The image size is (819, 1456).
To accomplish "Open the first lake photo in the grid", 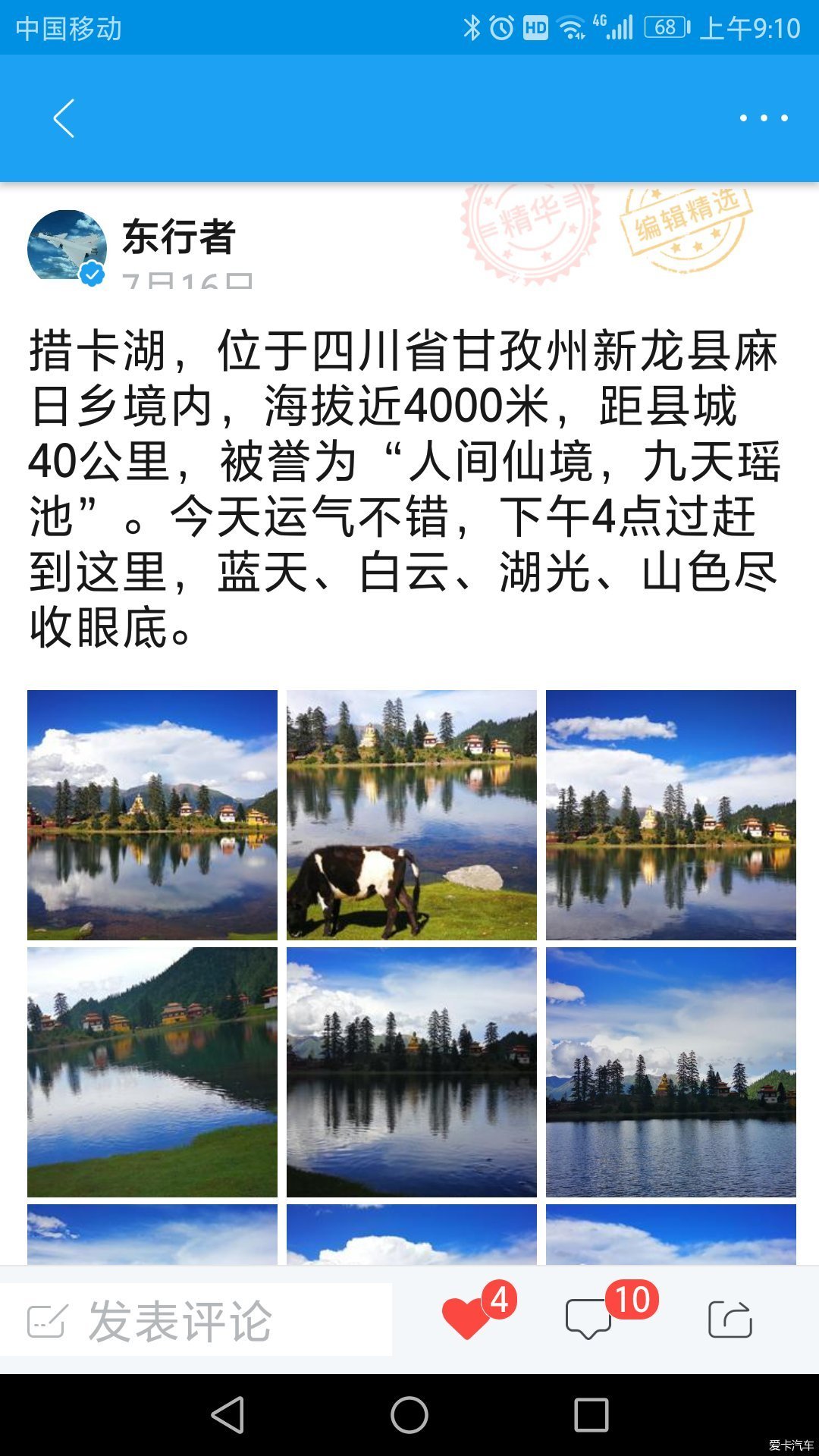I will tap(152, 815).
